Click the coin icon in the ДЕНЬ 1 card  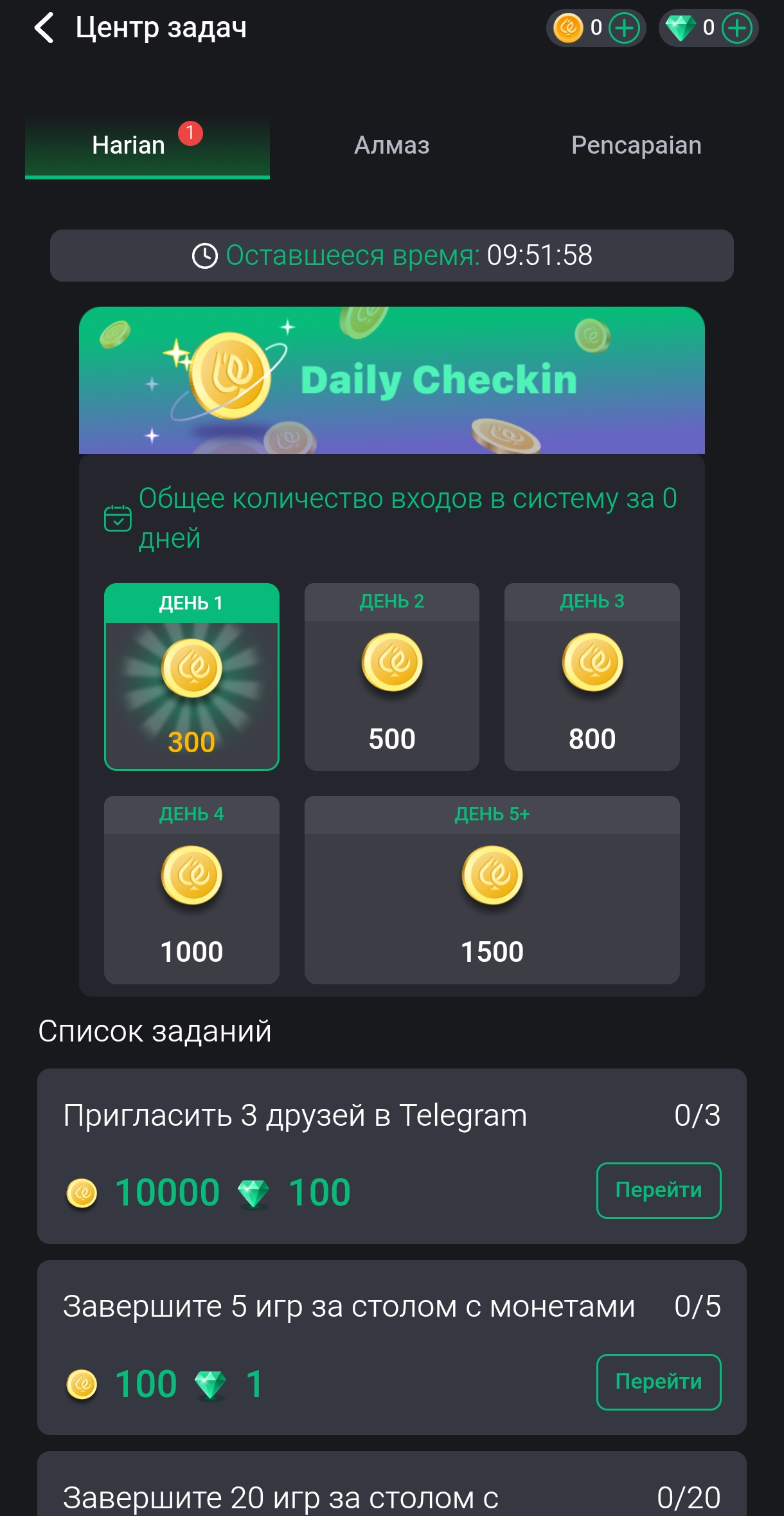[192, 667]
